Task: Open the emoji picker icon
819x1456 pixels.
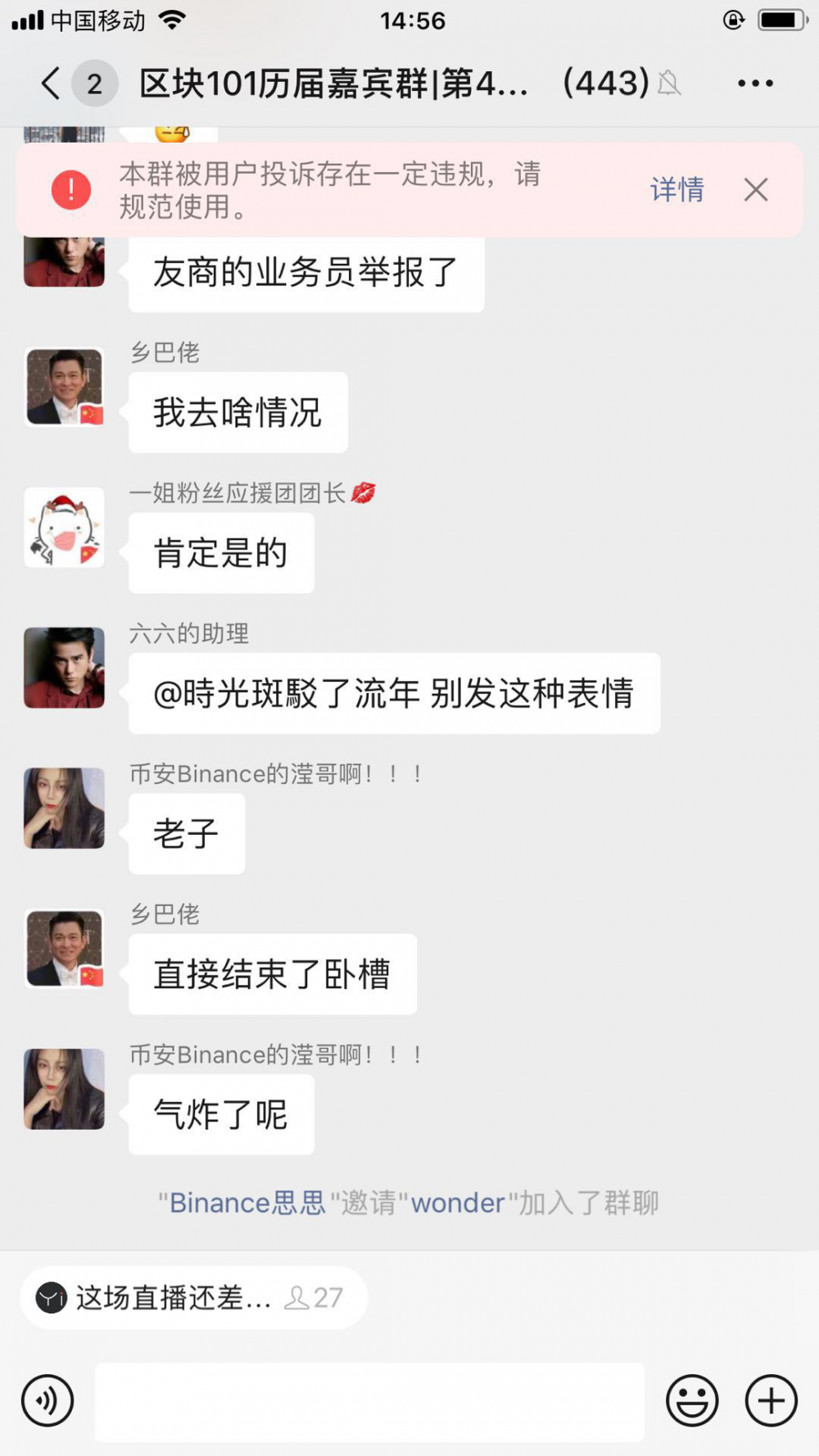Action: click(692, 1401)
